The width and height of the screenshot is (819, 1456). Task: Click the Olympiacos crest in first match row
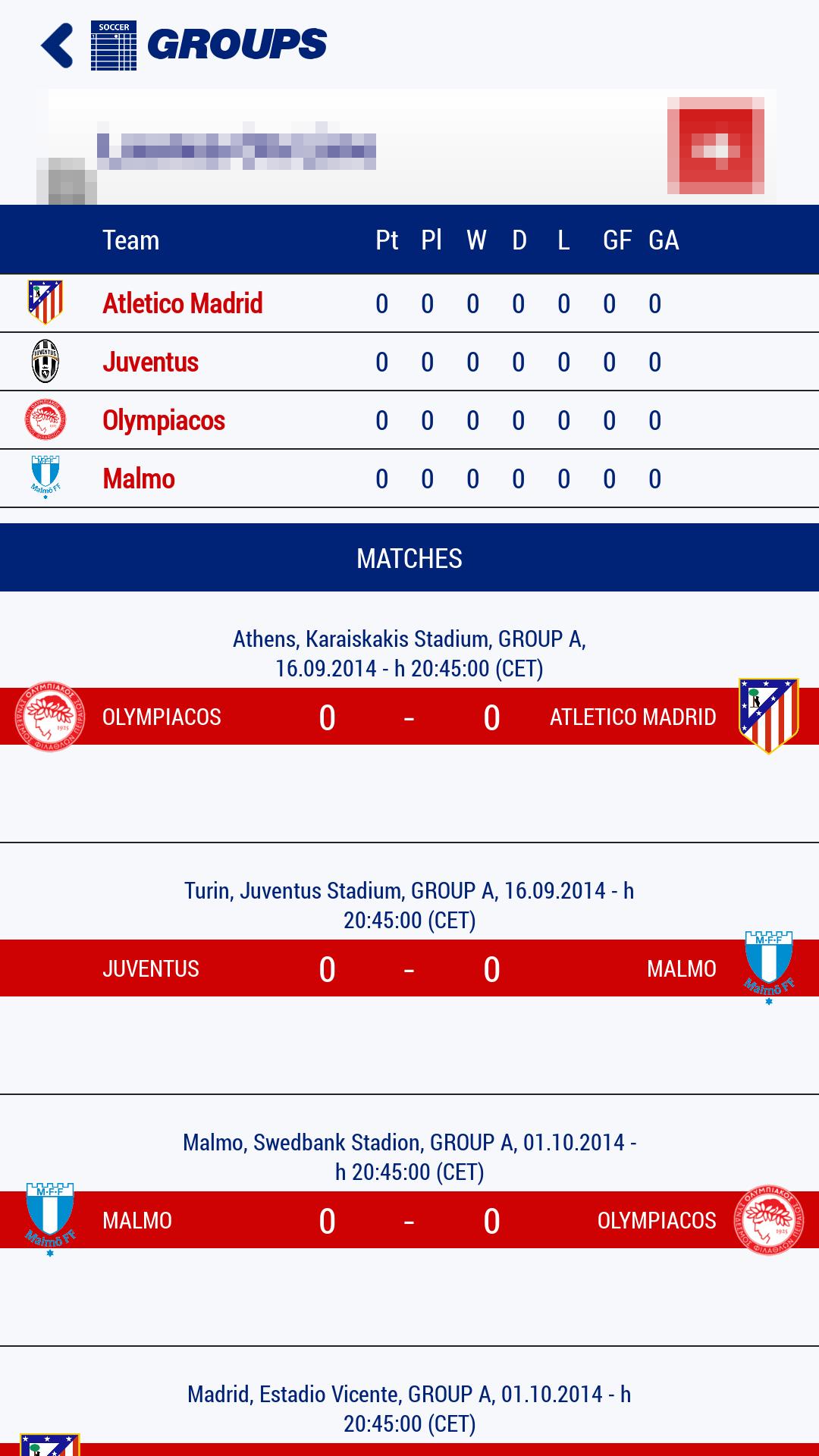47,716
